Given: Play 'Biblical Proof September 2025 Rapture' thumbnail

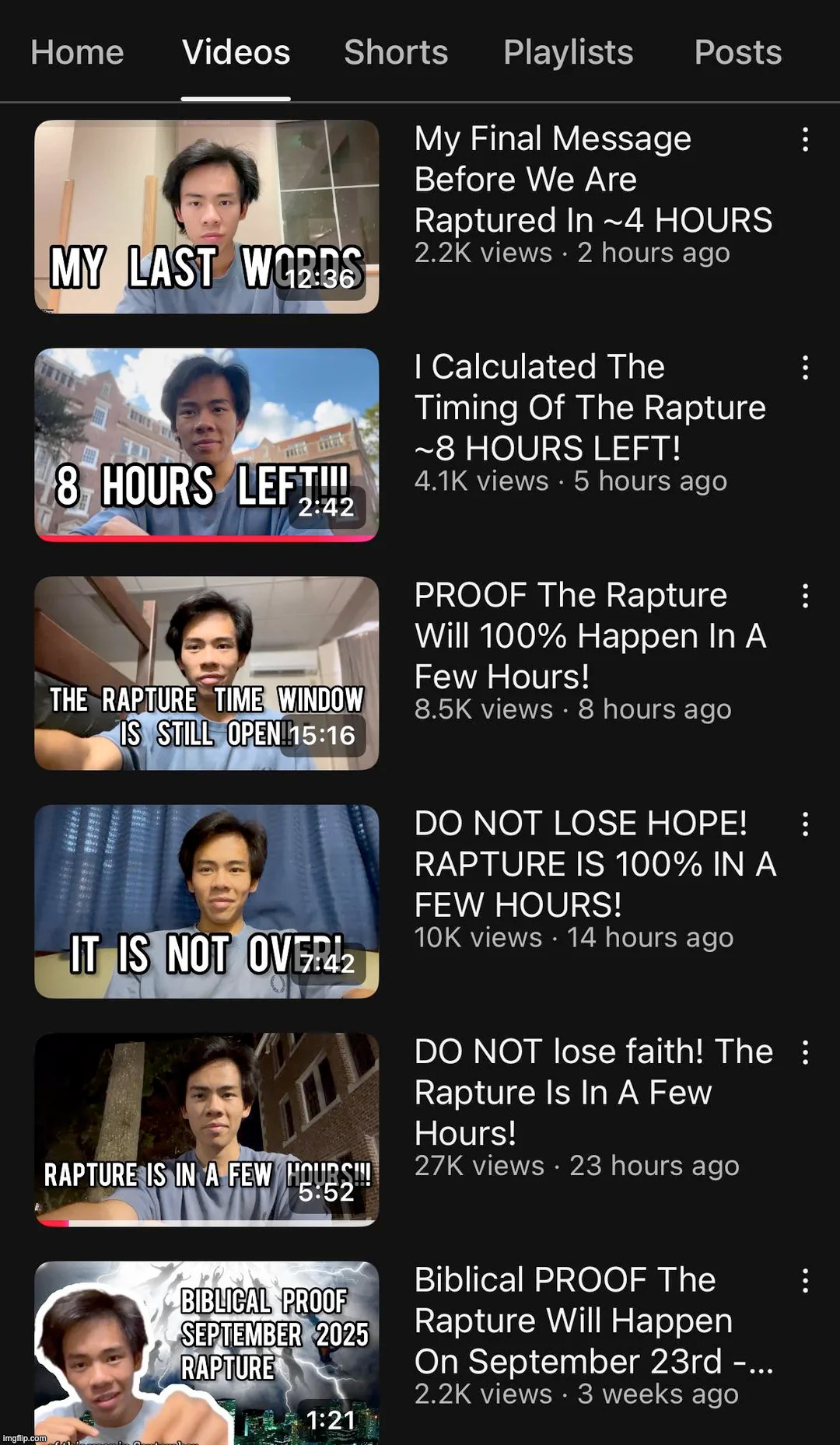Looking at the screenshot, I should click(206, 1352).
